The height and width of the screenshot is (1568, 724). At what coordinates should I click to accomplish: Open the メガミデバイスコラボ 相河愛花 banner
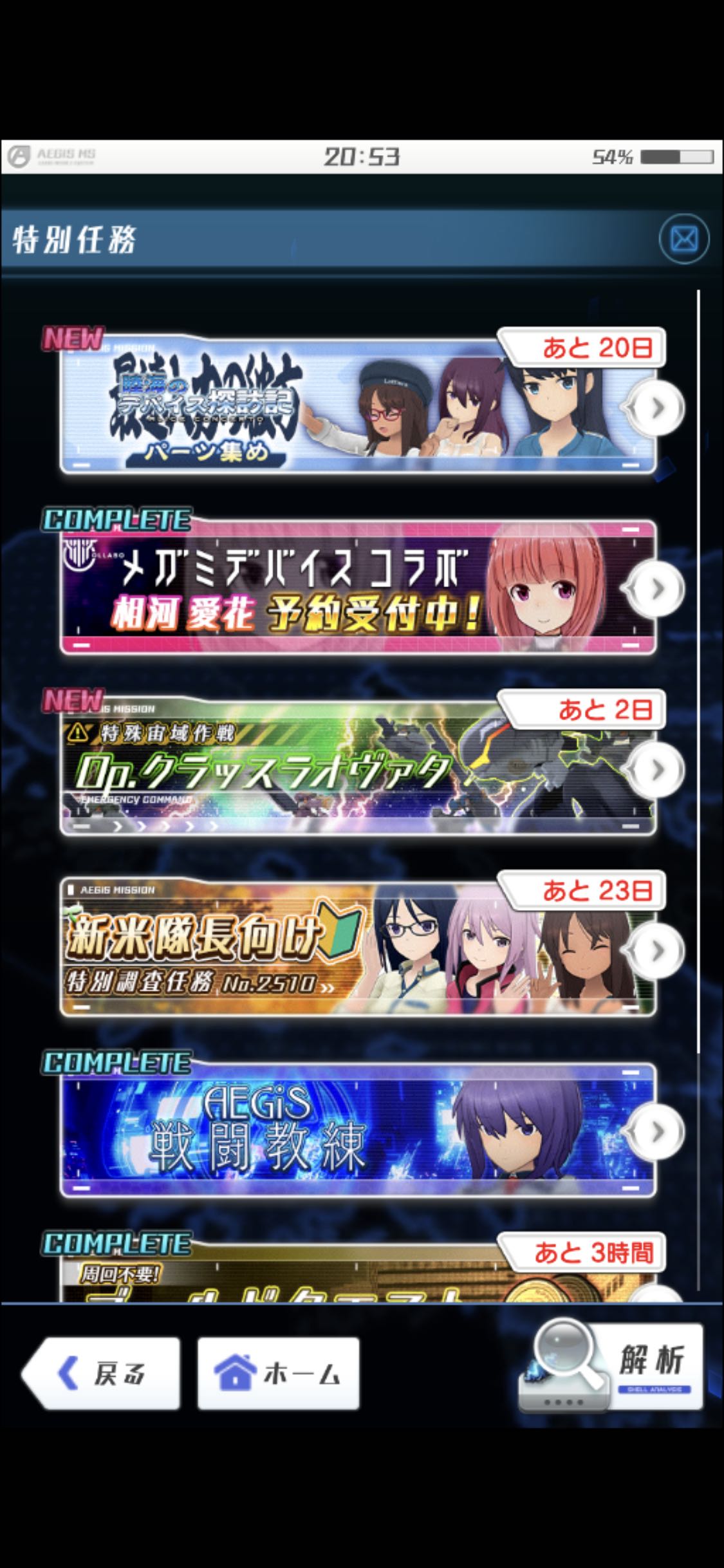(x=357, y=588)
